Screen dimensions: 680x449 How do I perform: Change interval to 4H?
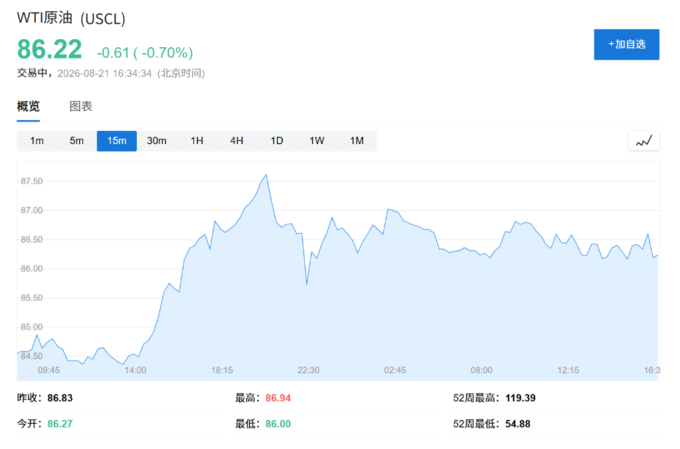(237, 141)
